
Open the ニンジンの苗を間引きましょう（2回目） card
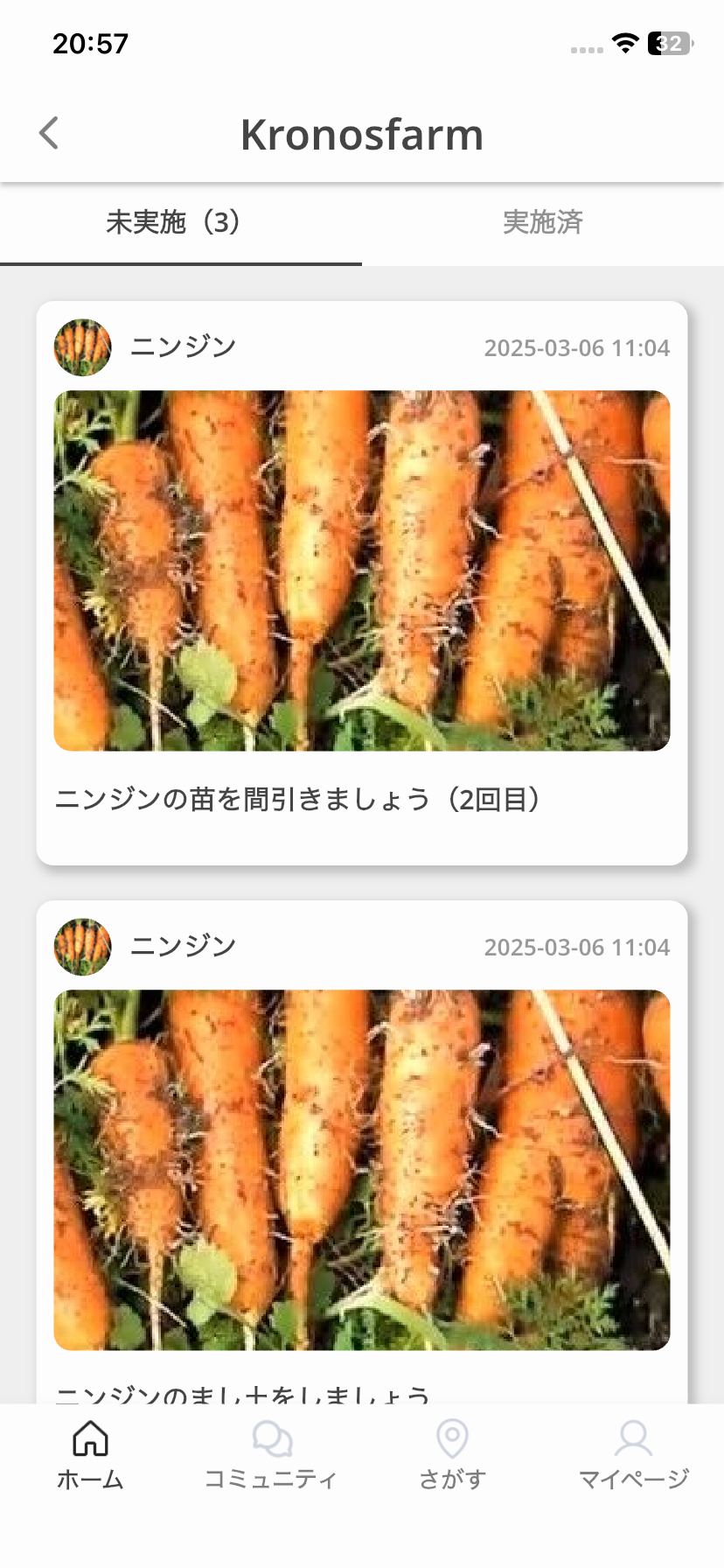point(361,583)
